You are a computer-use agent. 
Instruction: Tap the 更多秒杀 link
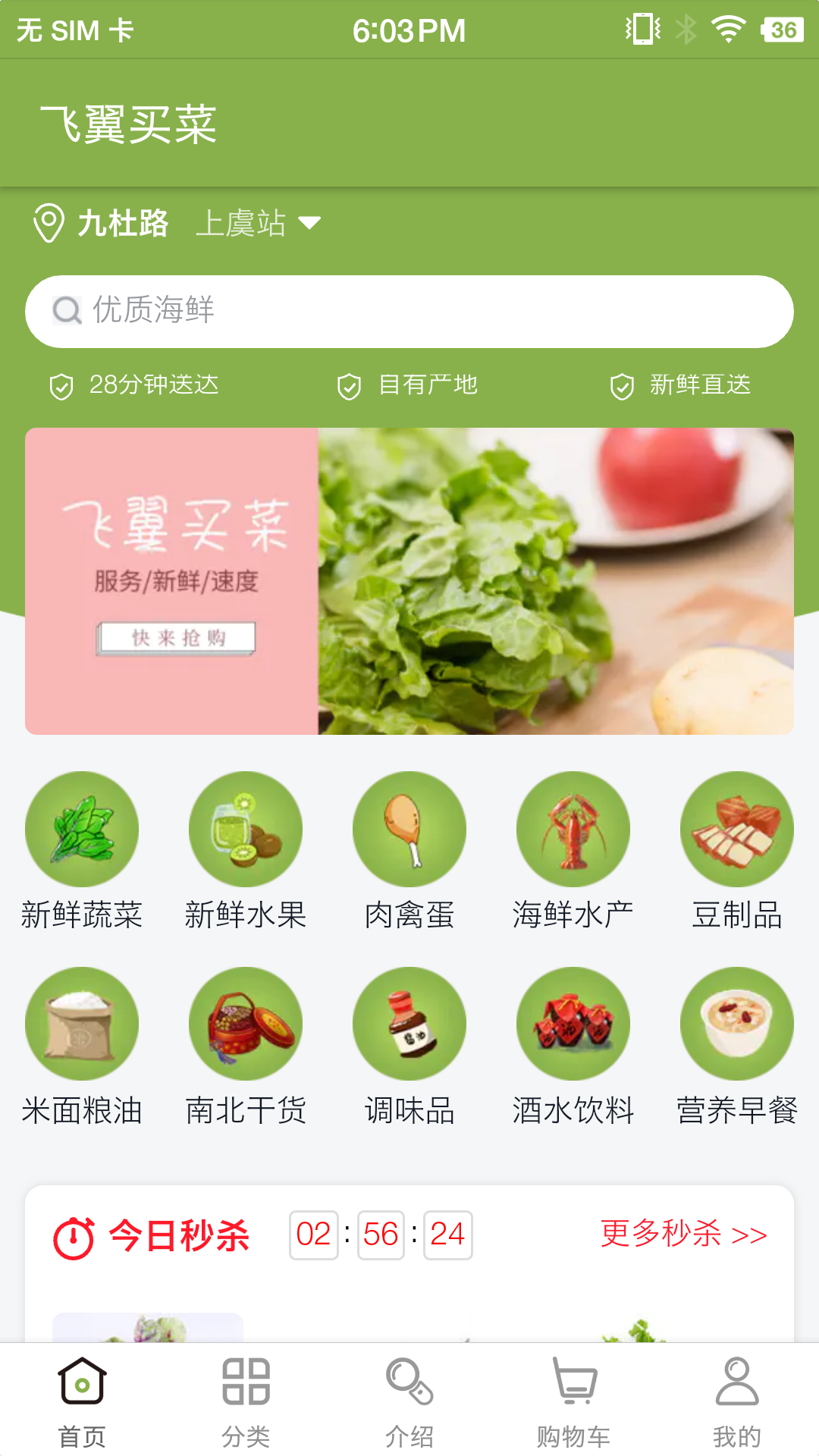(x=683, y=1235)
